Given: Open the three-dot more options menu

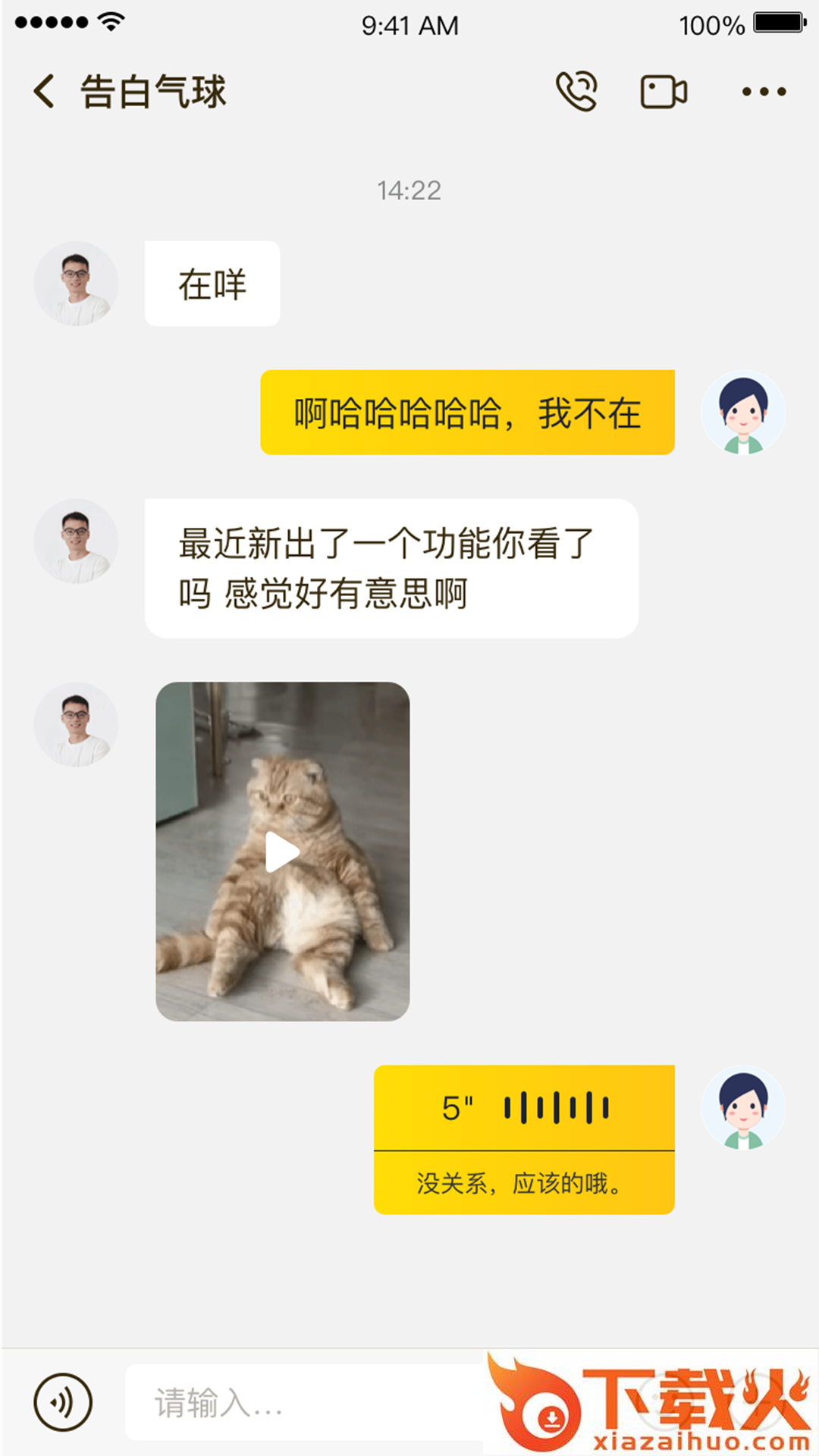Looking at the screenshot, I should tap(764, 92).
